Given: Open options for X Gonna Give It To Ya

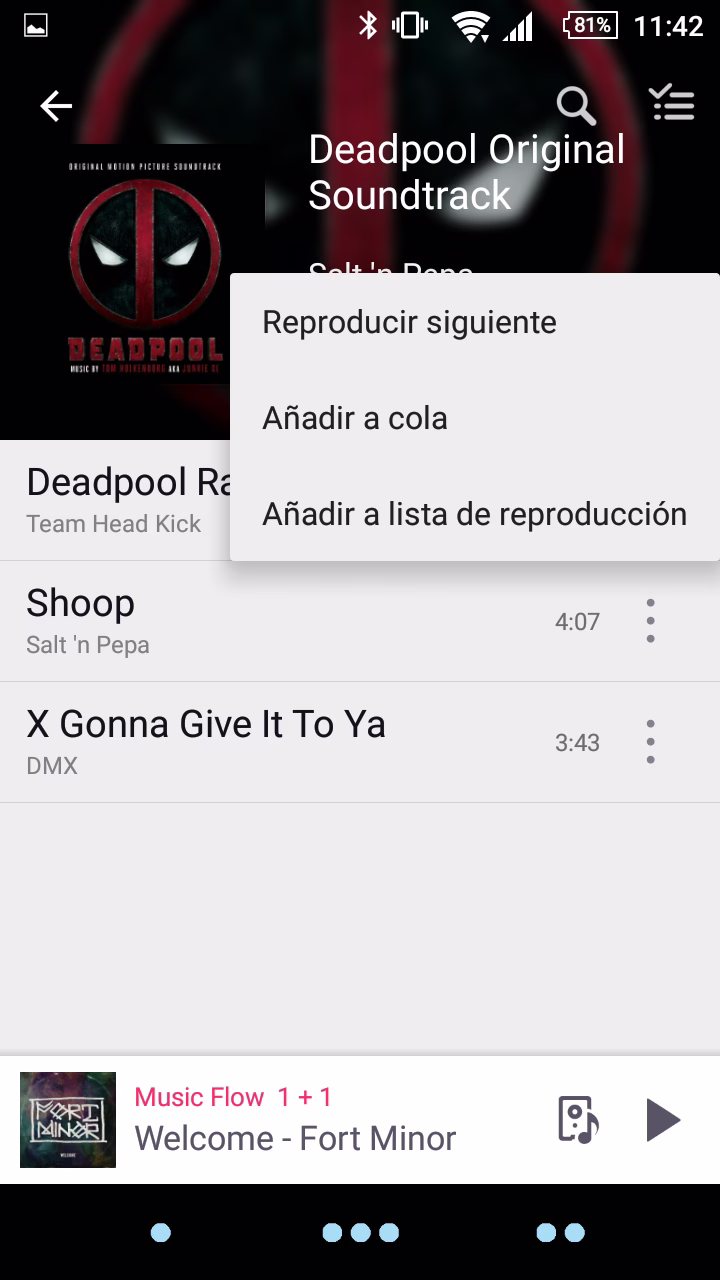Looking at the screenshot, I should (650, 742).
